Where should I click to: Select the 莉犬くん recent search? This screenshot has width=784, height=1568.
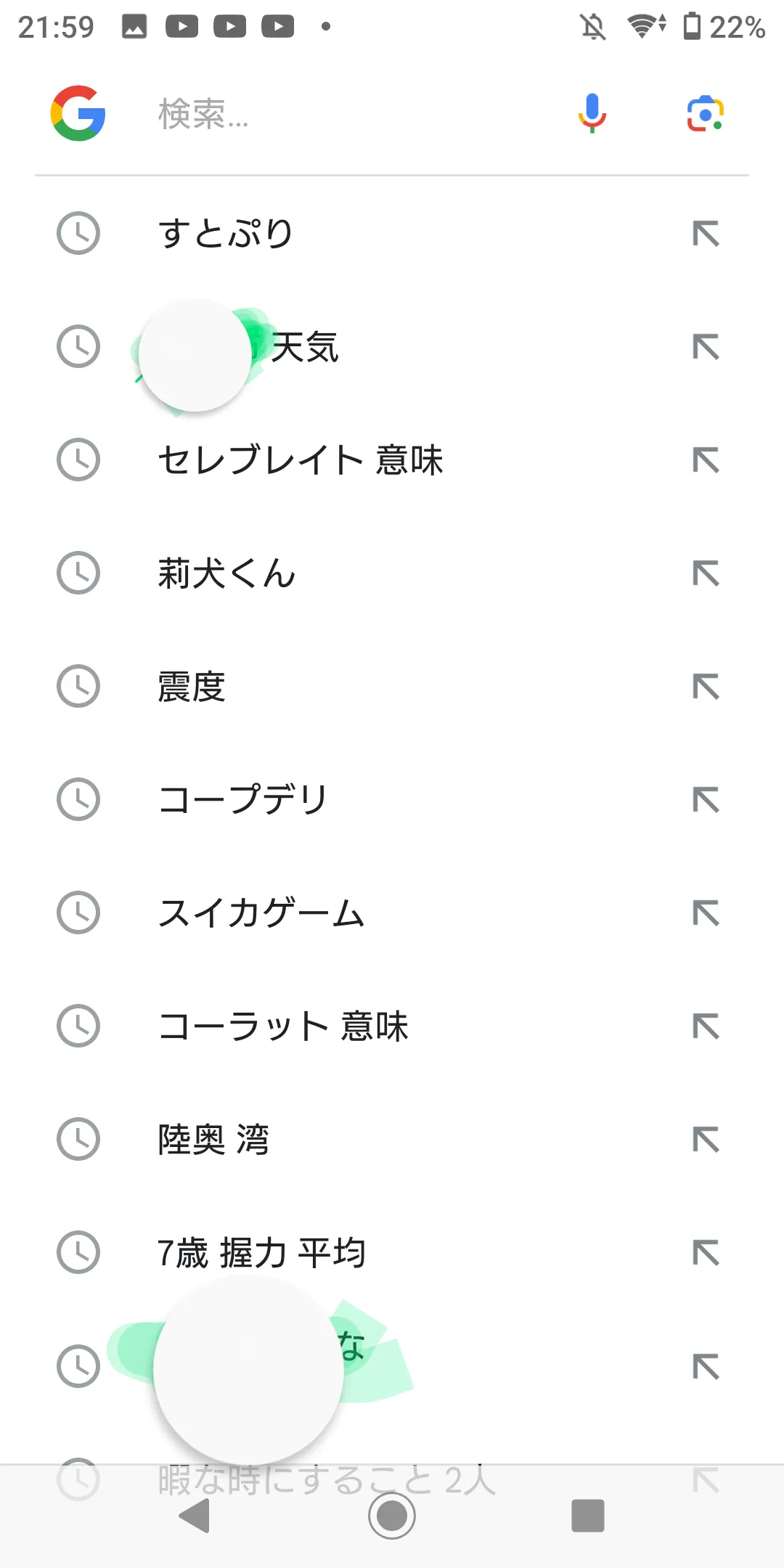392,573
